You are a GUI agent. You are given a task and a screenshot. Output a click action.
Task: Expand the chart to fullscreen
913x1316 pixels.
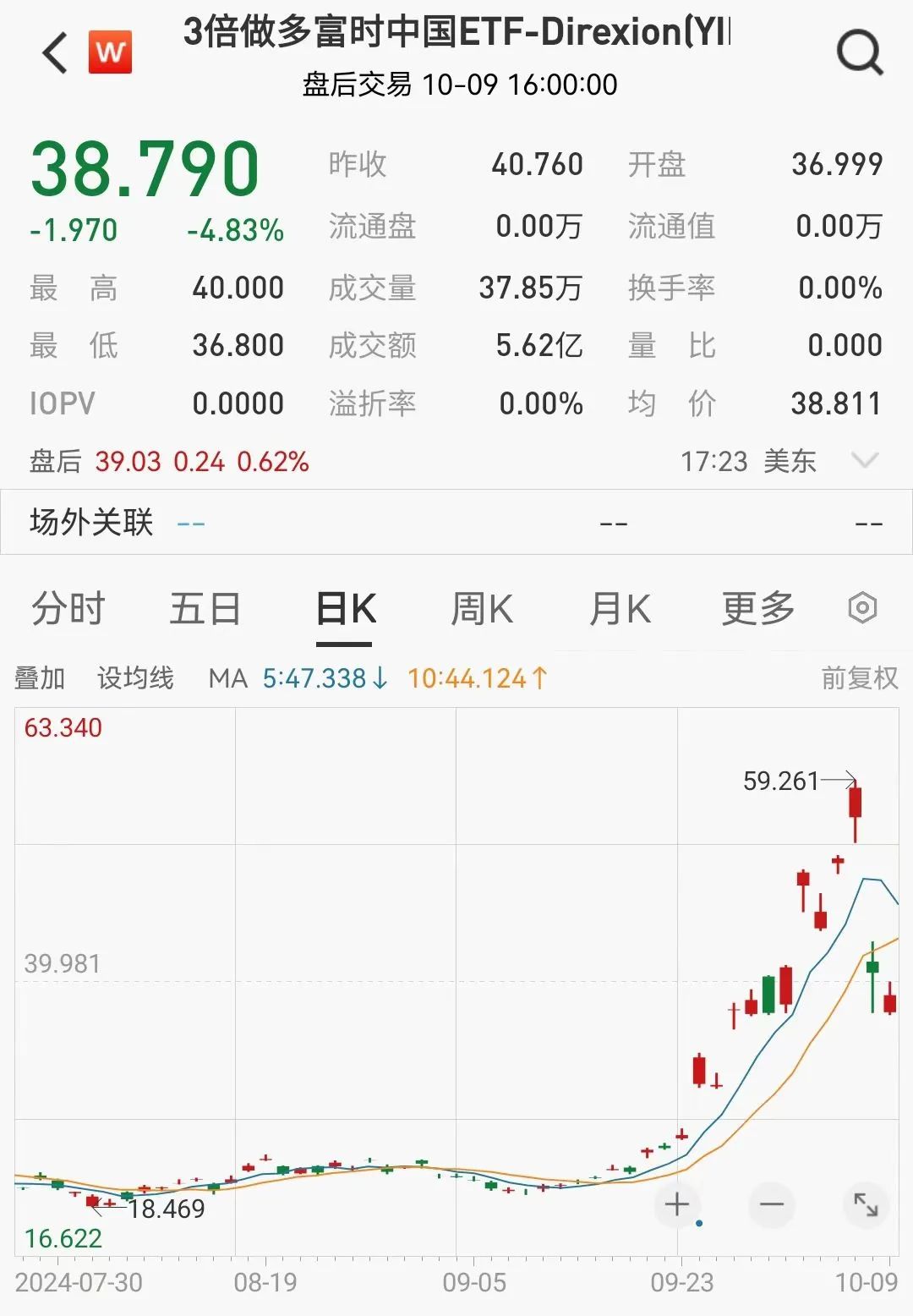(866, 1204)
